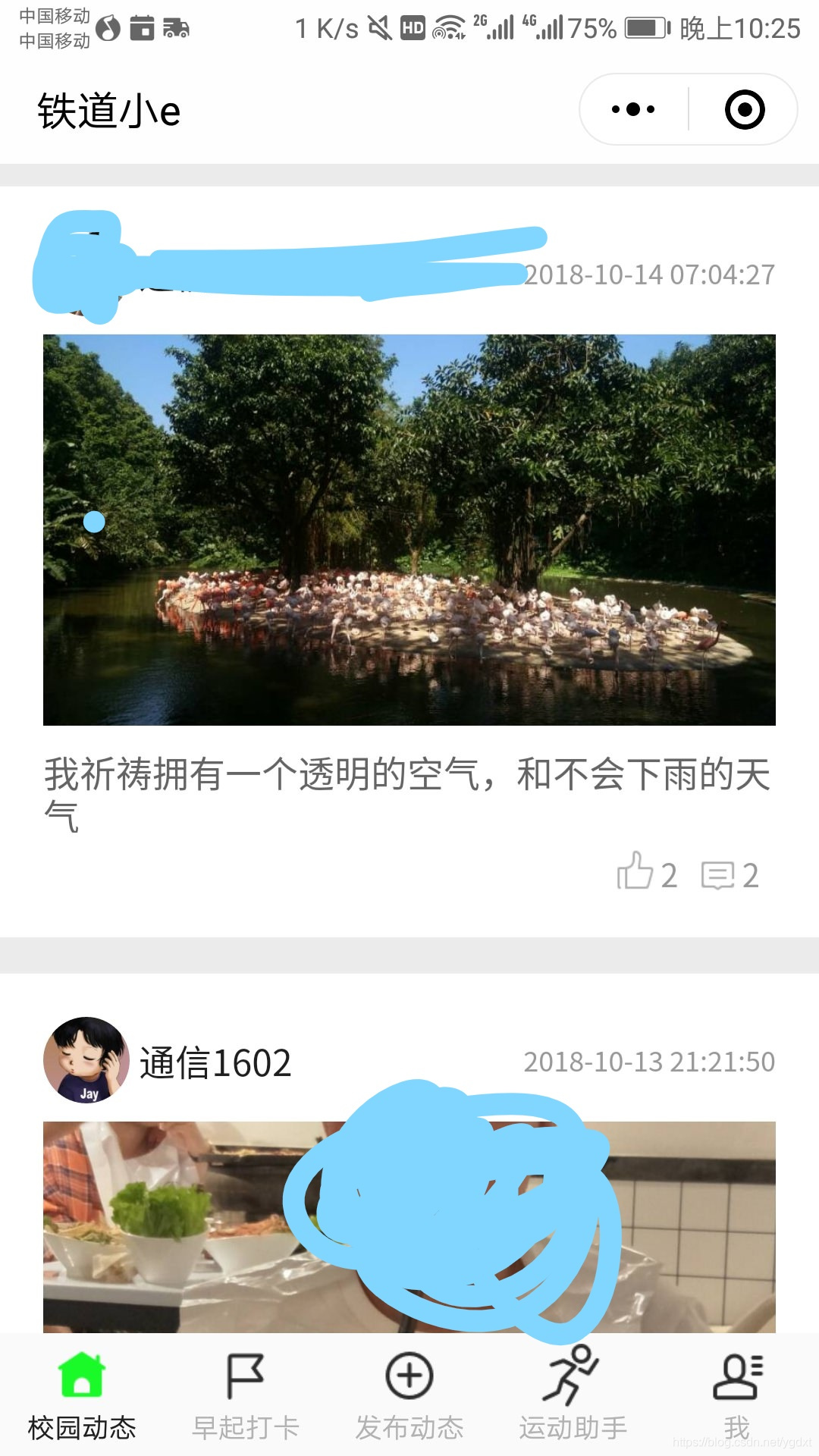Go to the 早起打卡 tab

246,1394
